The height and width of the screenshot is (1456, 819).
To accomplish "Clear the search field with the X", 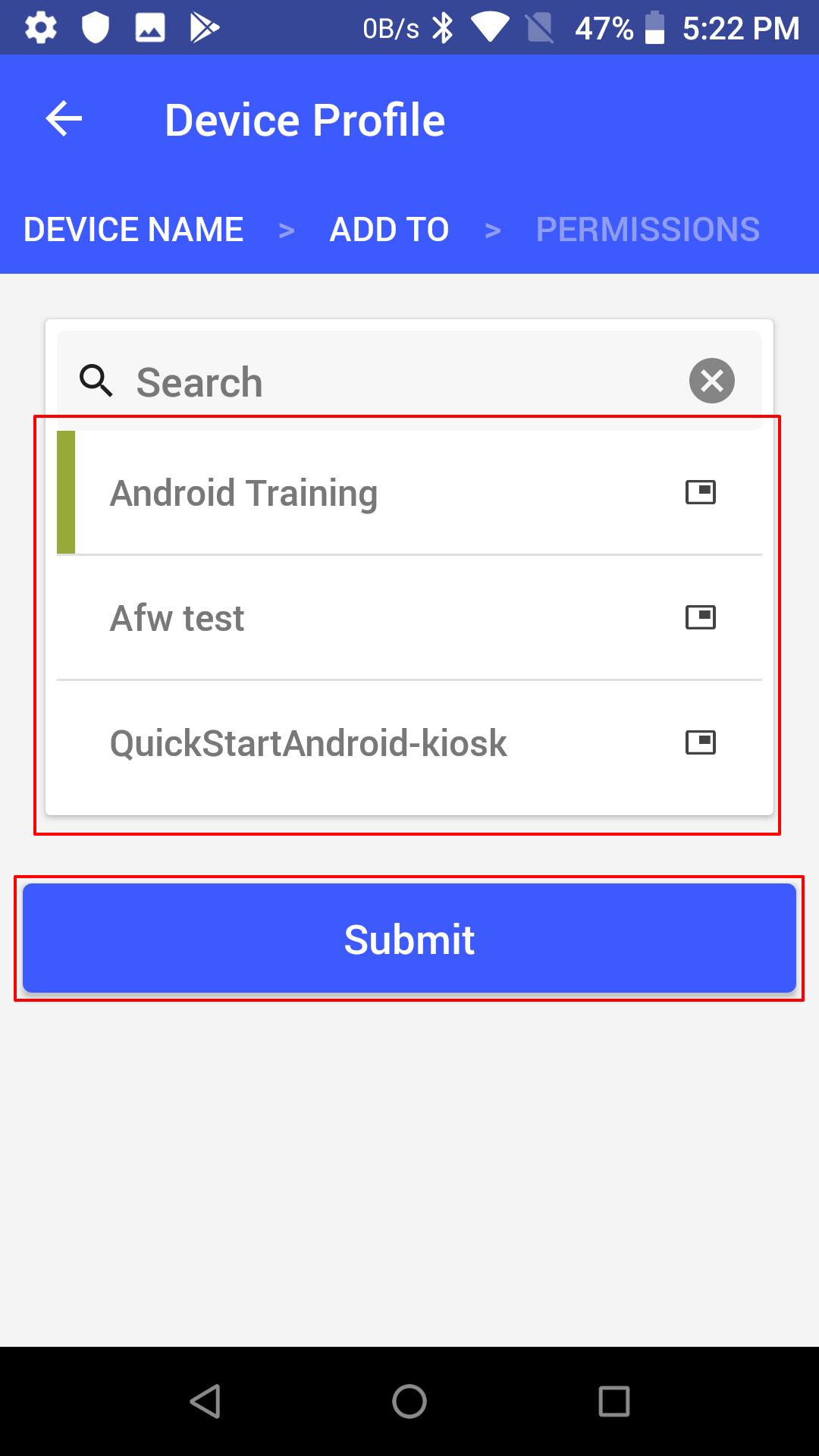I will coord(711,381).
